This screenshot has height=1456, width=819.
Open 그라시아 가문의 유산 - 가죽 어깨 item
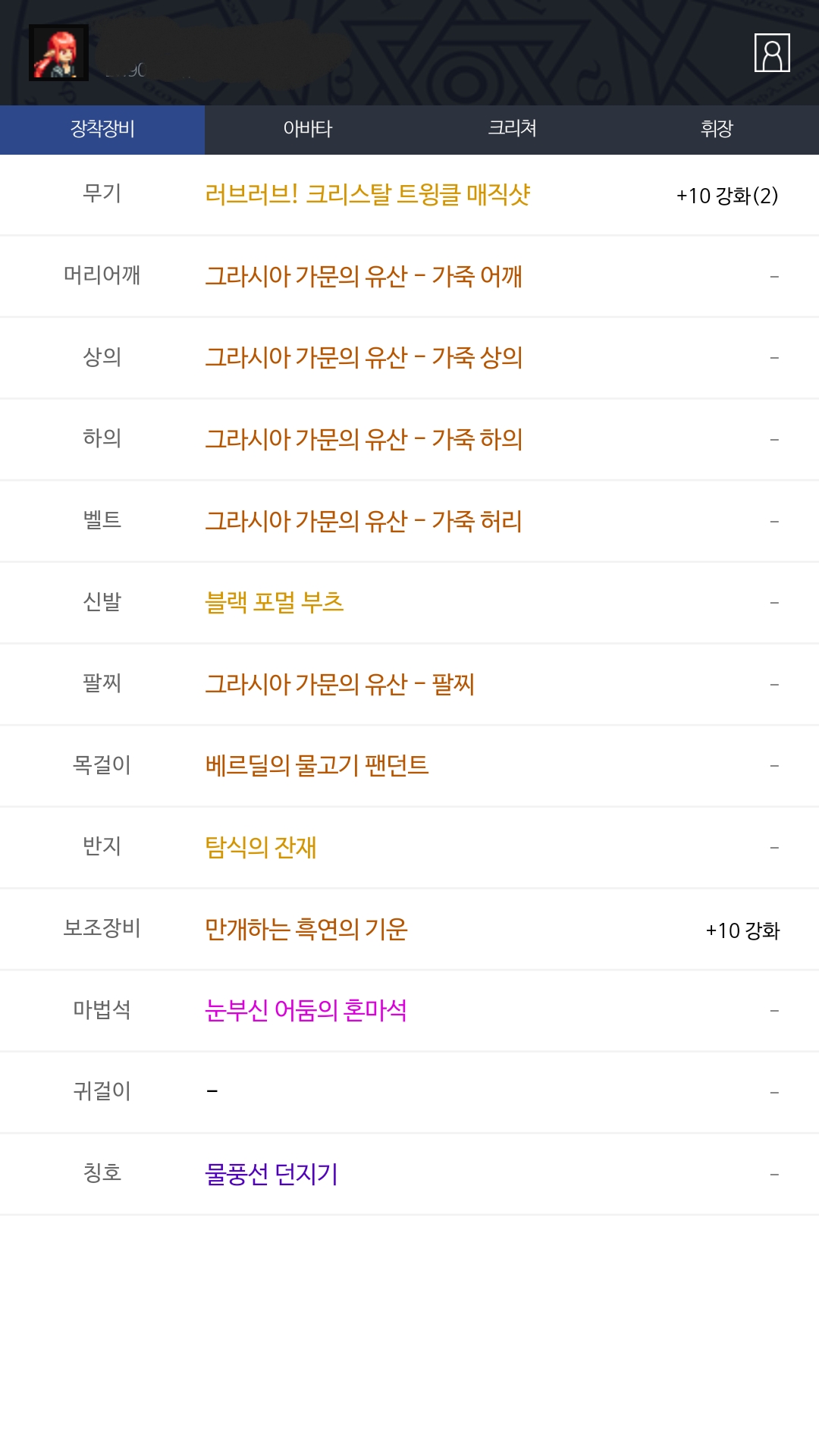363,276
